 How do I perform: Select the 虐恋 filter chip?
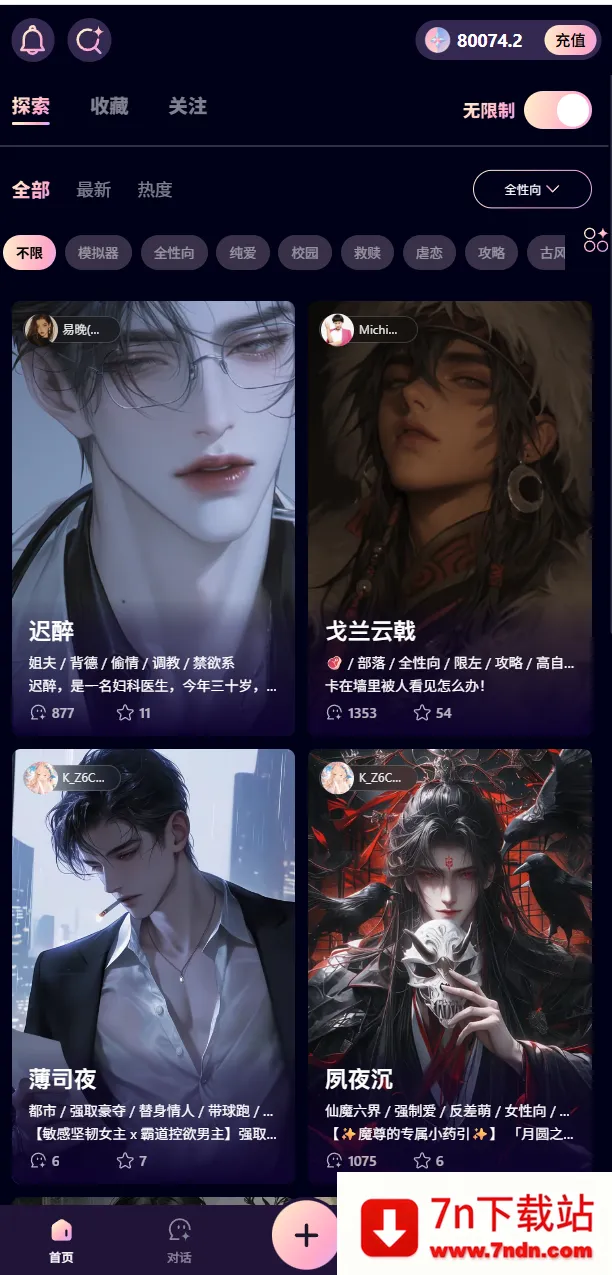[429, 253]
